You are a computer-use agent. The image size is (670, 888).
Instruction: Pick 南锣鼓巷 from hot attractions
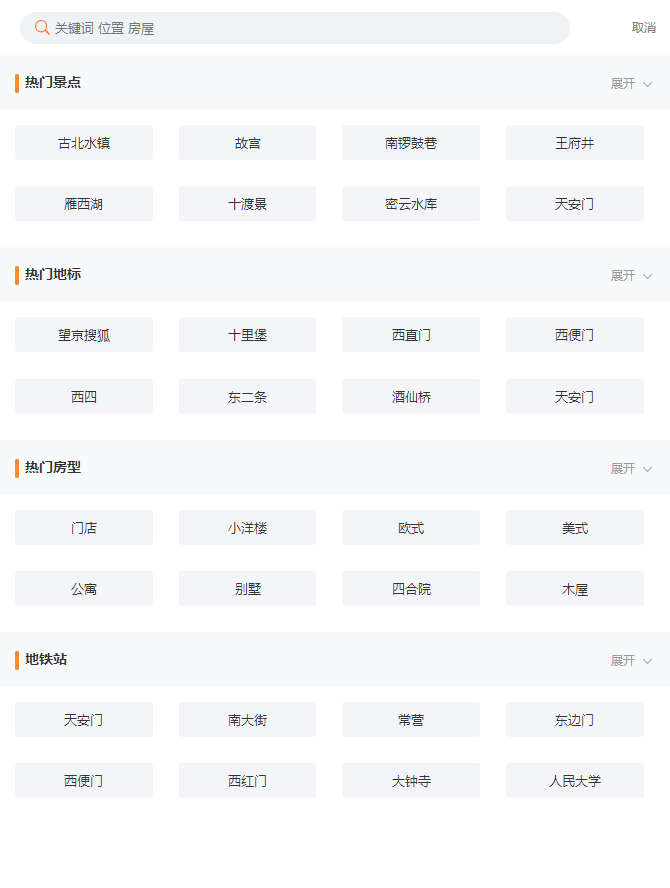click(411, 143)
